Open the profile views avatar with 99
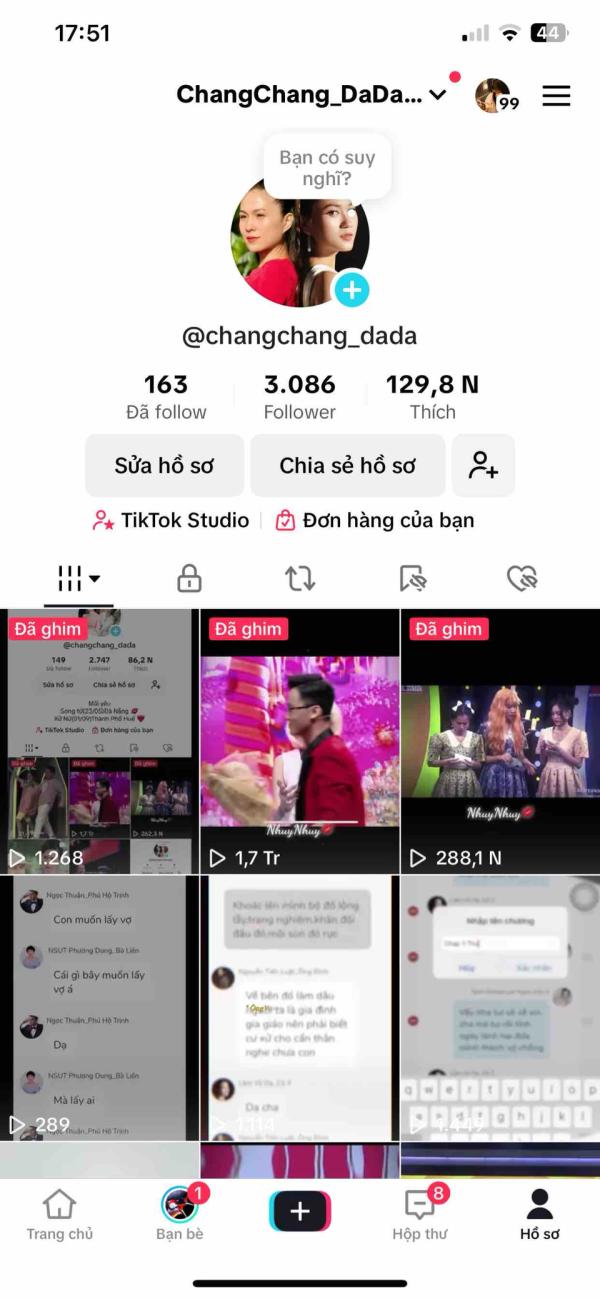Screen dimensions: 600x1299 pyautogui.click(x=494, y=96)
